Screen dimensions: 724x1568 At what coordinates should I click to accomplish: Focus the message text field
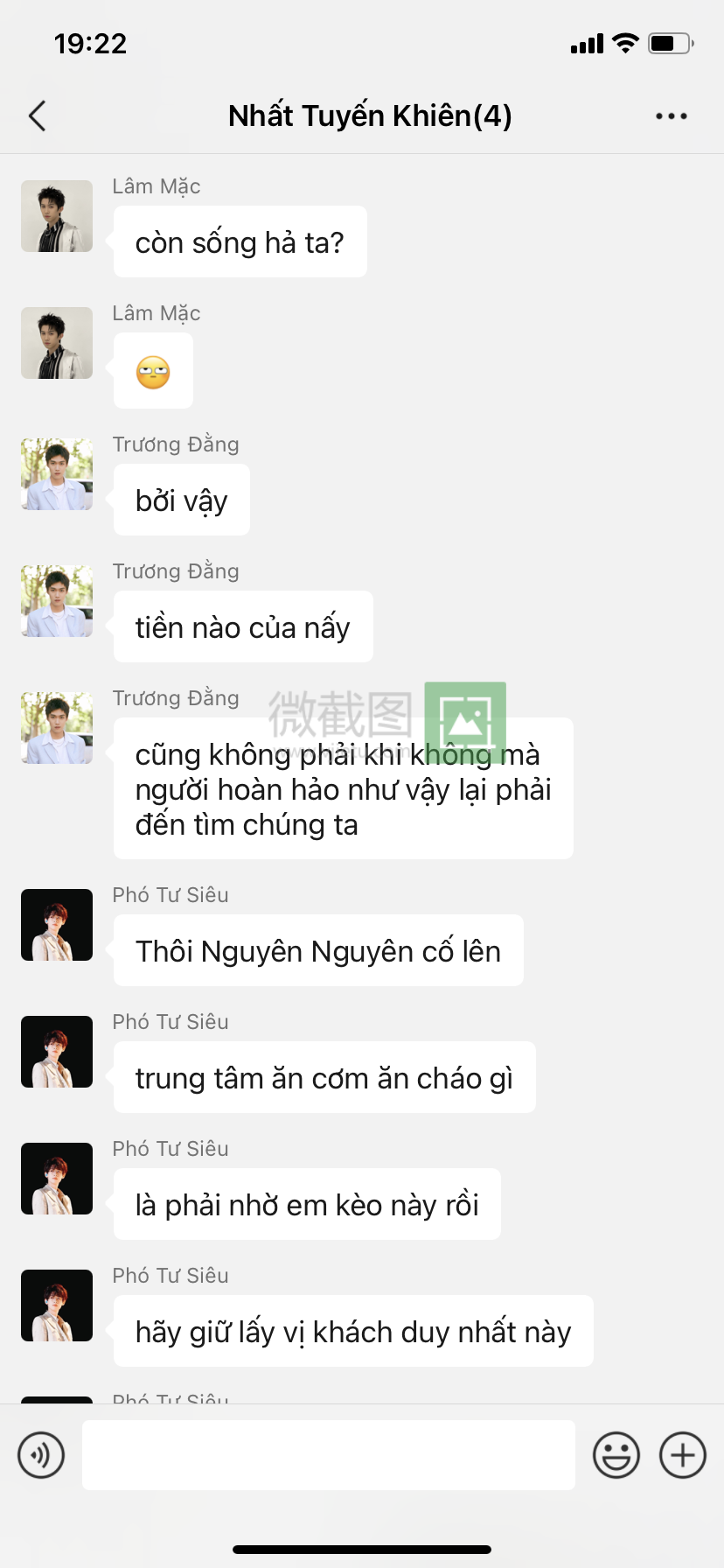click(x=328, y=1455)
